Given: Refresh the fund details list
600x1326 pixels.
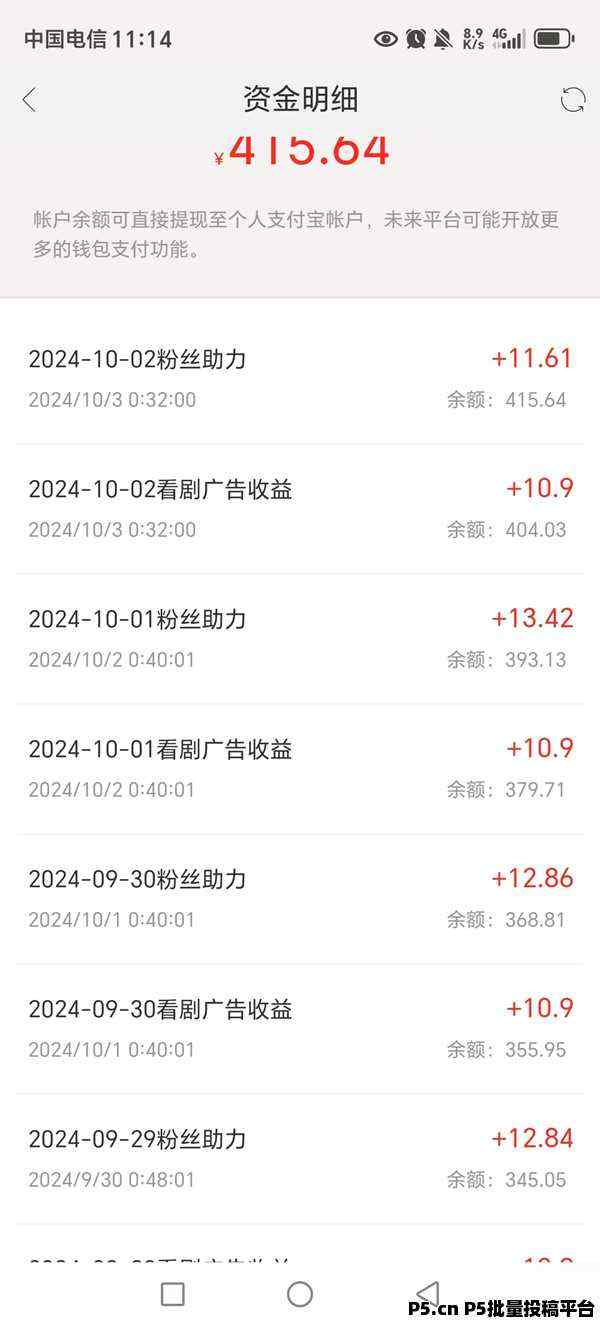Looking at the screenshot, I should click(573, 100).
